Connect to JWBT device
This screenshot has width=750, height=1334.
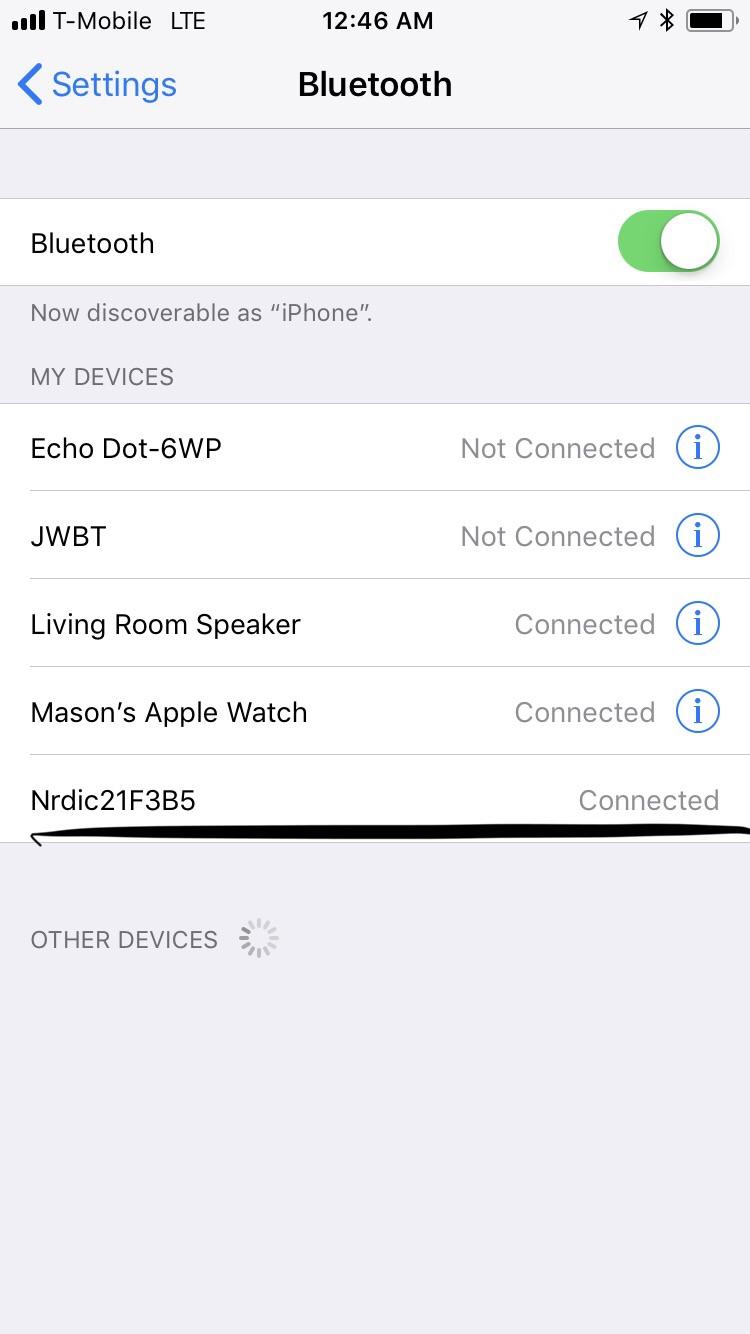coord(300,536)
